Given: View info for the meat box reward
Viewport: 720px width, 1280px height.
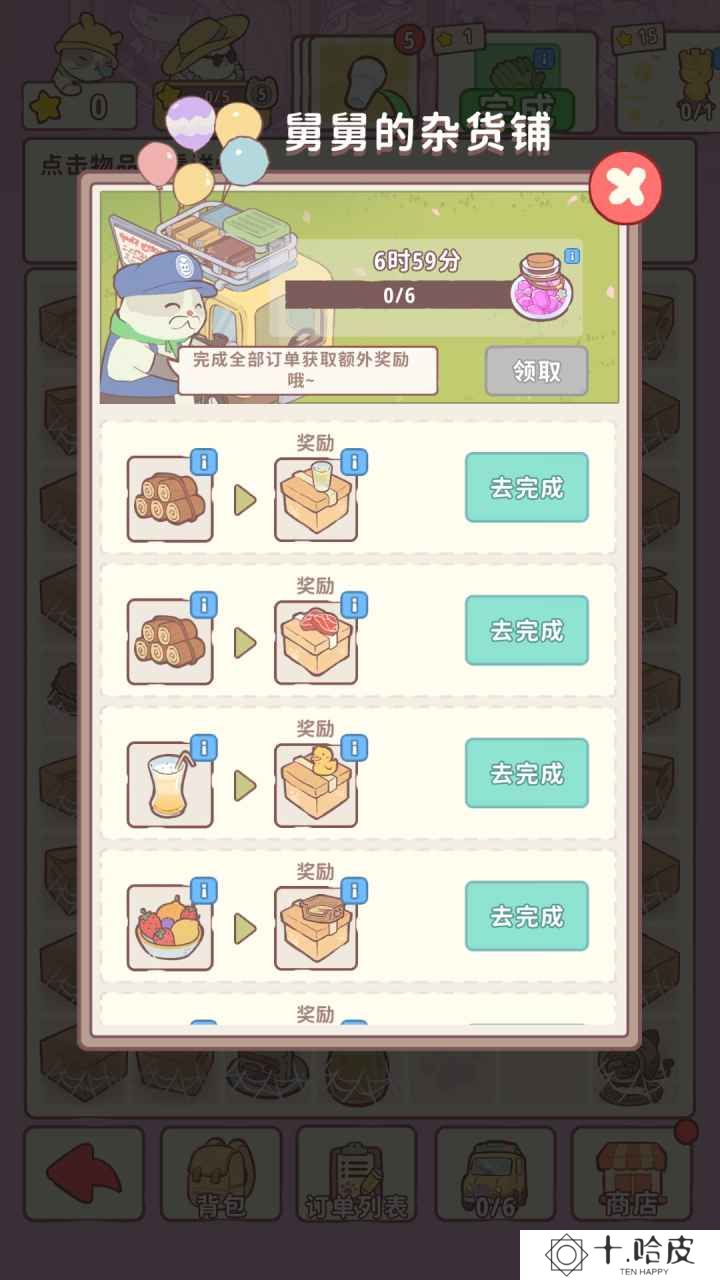Looking at the screenshot, I should 353,605.
